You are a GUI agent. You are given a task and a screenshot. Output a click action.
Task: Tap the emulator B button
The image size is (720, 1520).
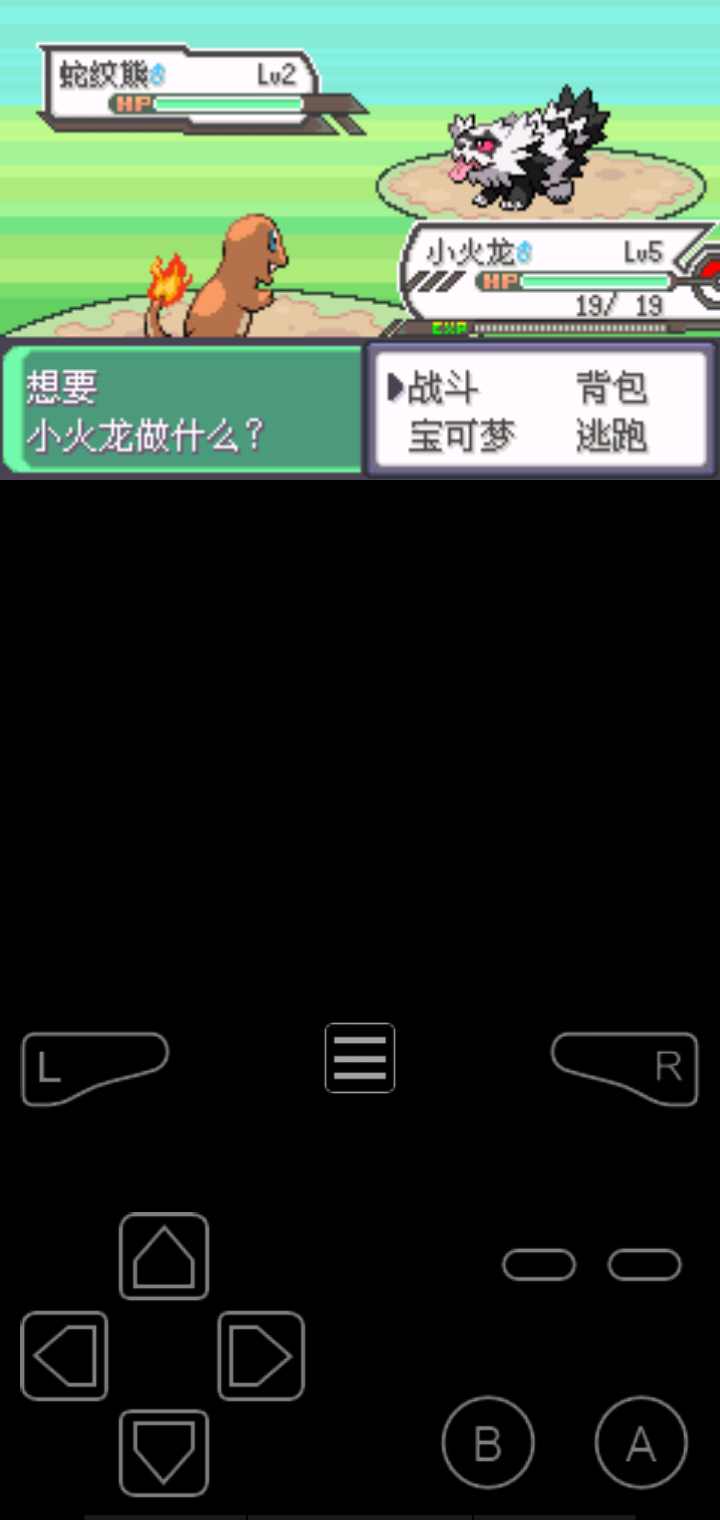(x=488, y=1443)
